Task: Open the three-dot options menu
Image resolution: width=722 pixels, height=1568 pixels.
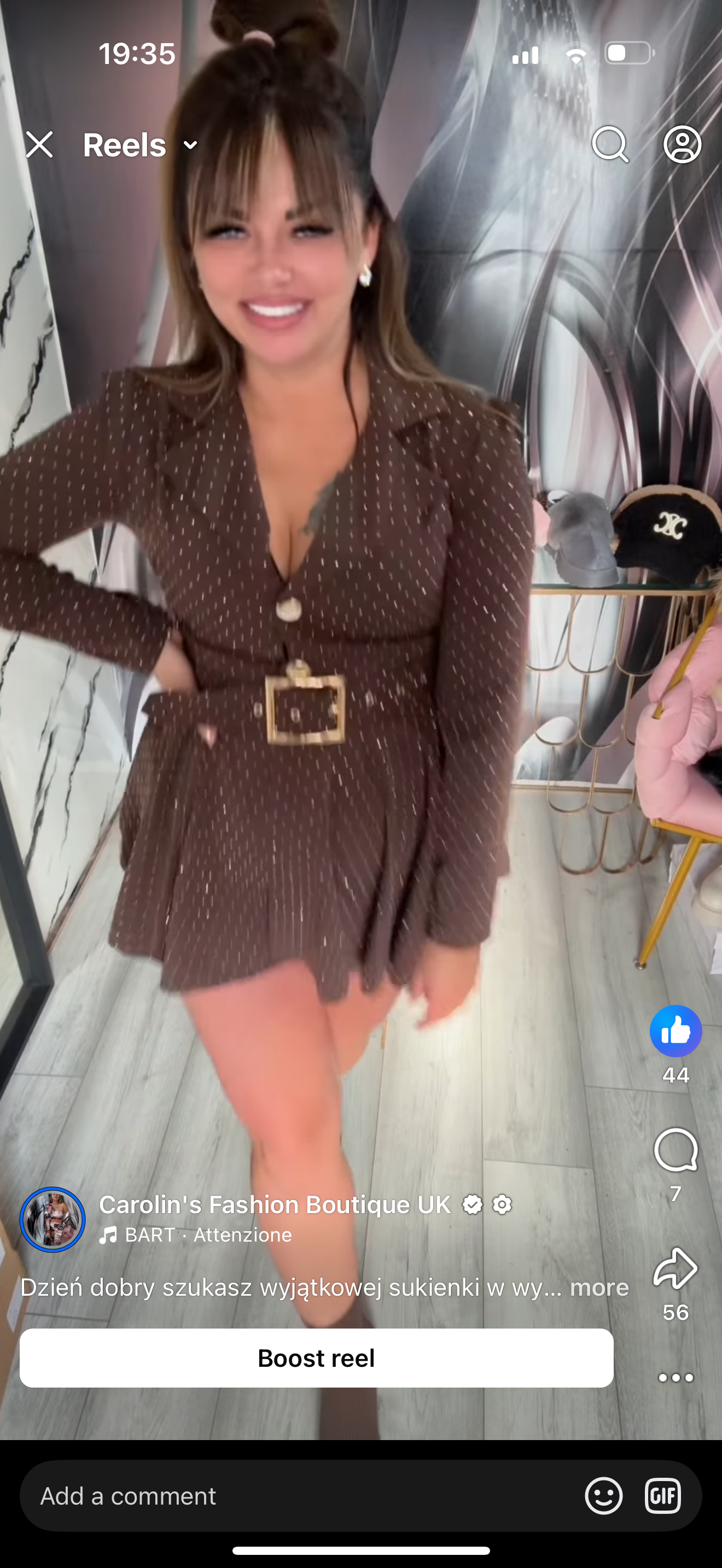Action: point(676,1378)
